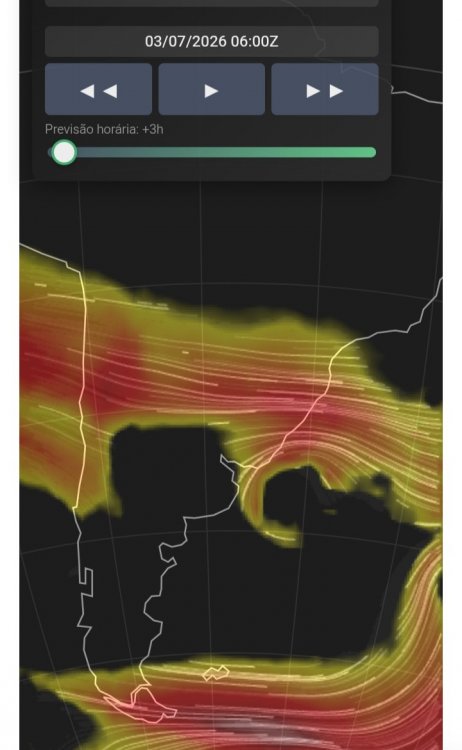
Task: Step back to the previous forecast frame
Action: (x=99, y=89)
